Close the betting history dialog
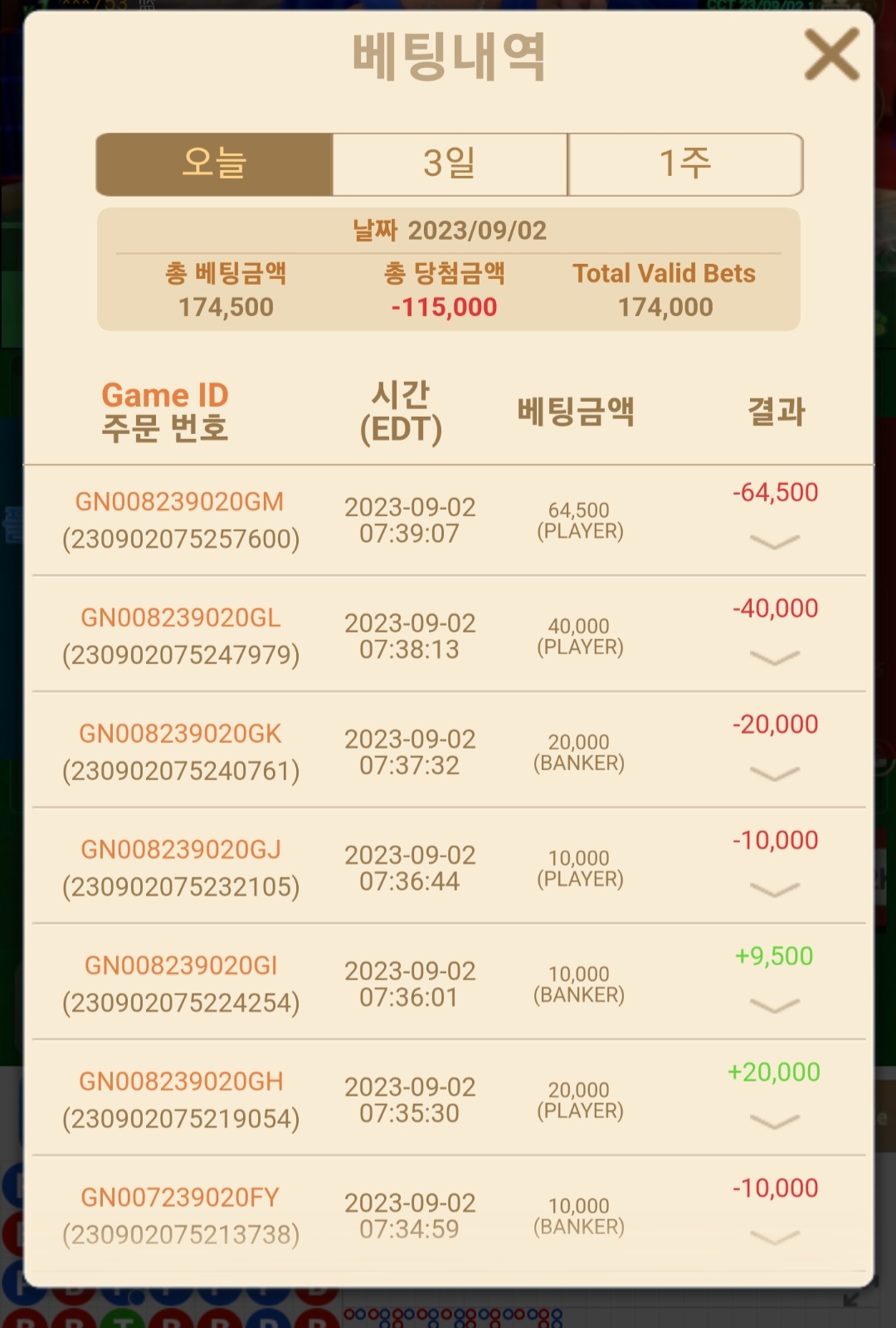 coord(831,55)
